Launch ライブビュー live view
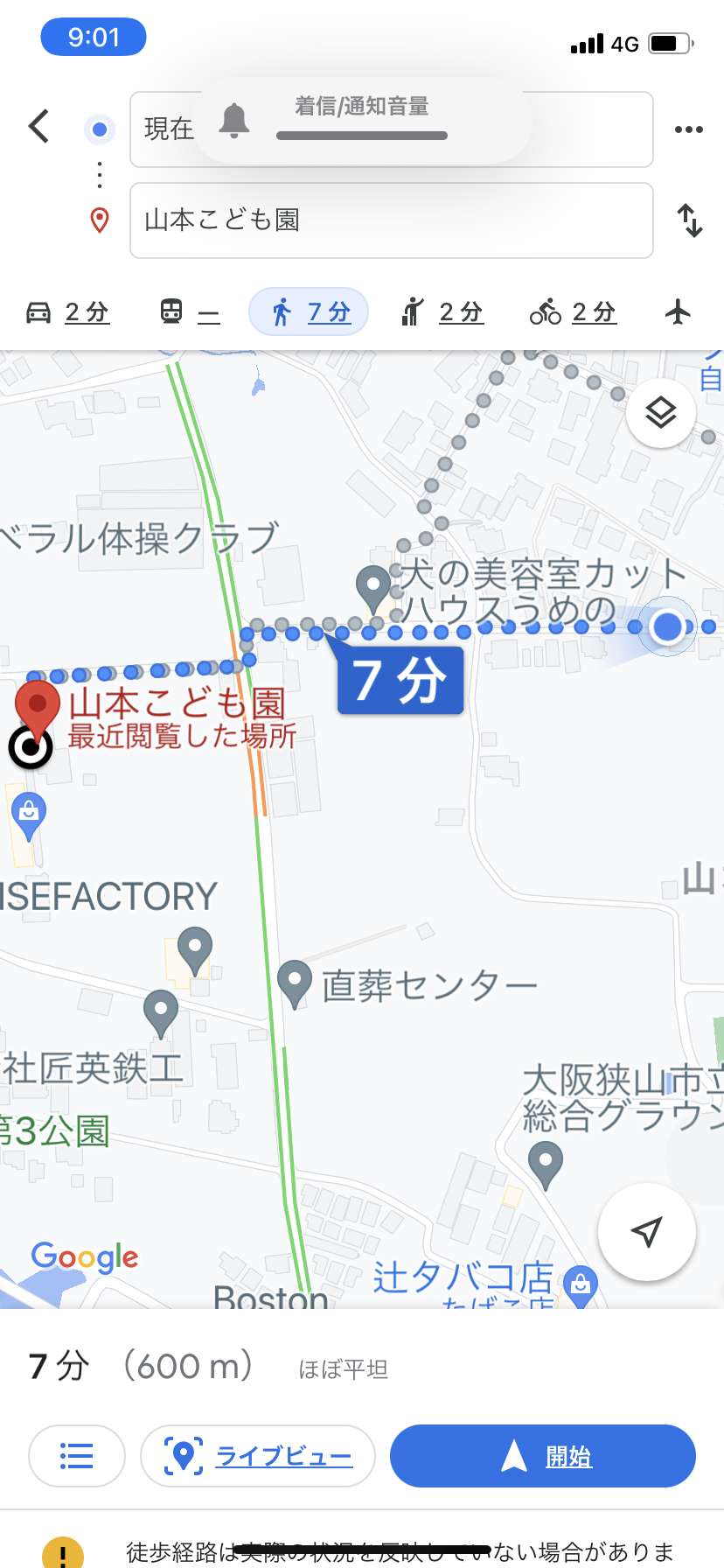The width and height of the screenshot is (724, 1568). pyautogui.click(x=258, y=1456)
